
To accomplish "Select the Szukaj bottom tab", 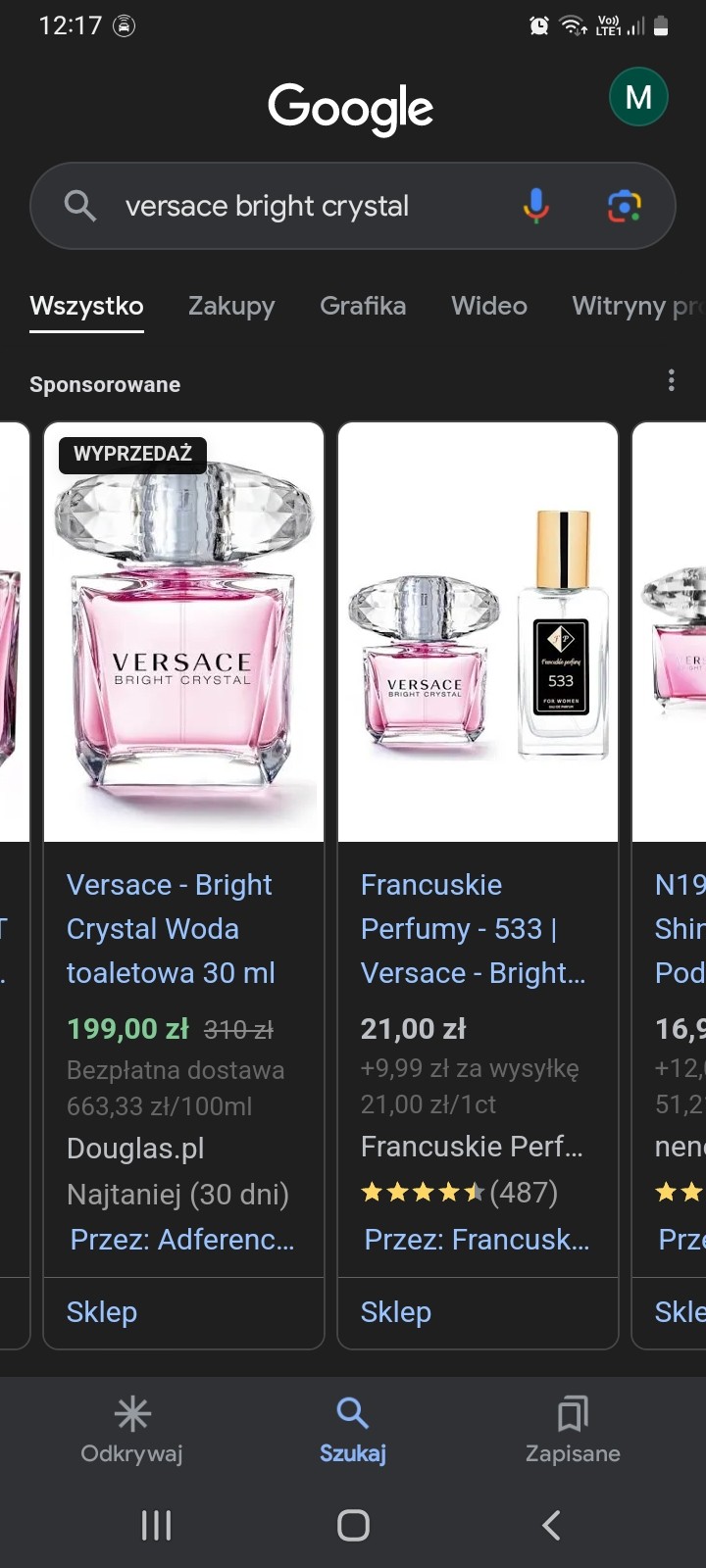I will tap(353, 1429).
